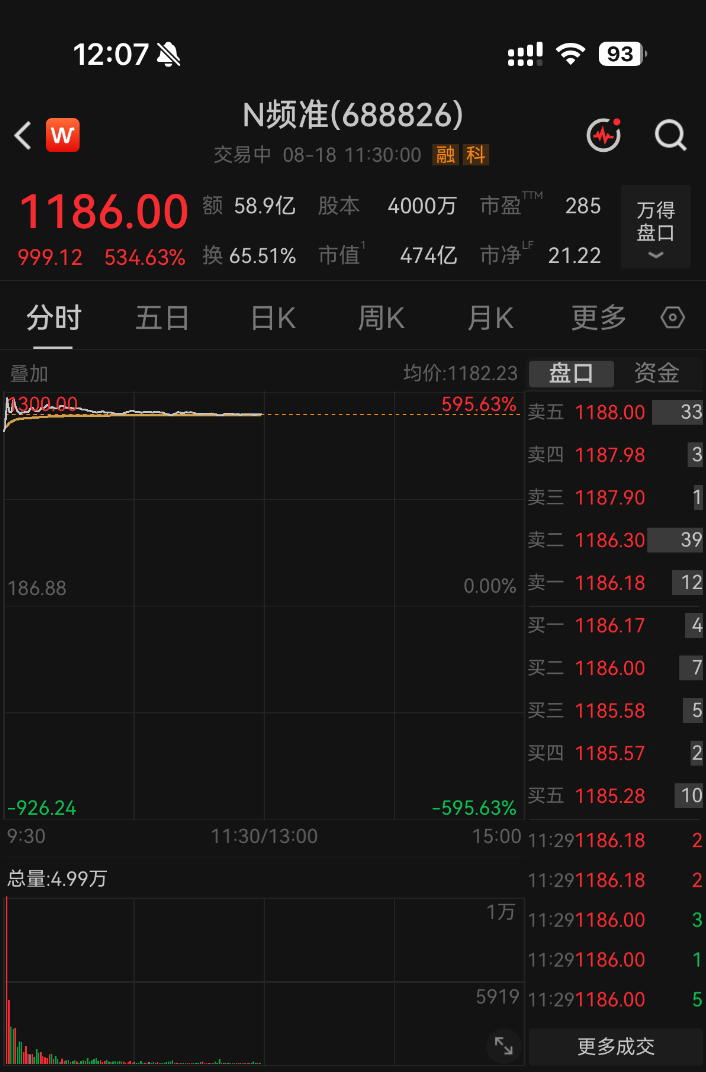Viewport: 706px width, 1072px height.
Task: Open chart settings hexagon icon
Action: 673,318
